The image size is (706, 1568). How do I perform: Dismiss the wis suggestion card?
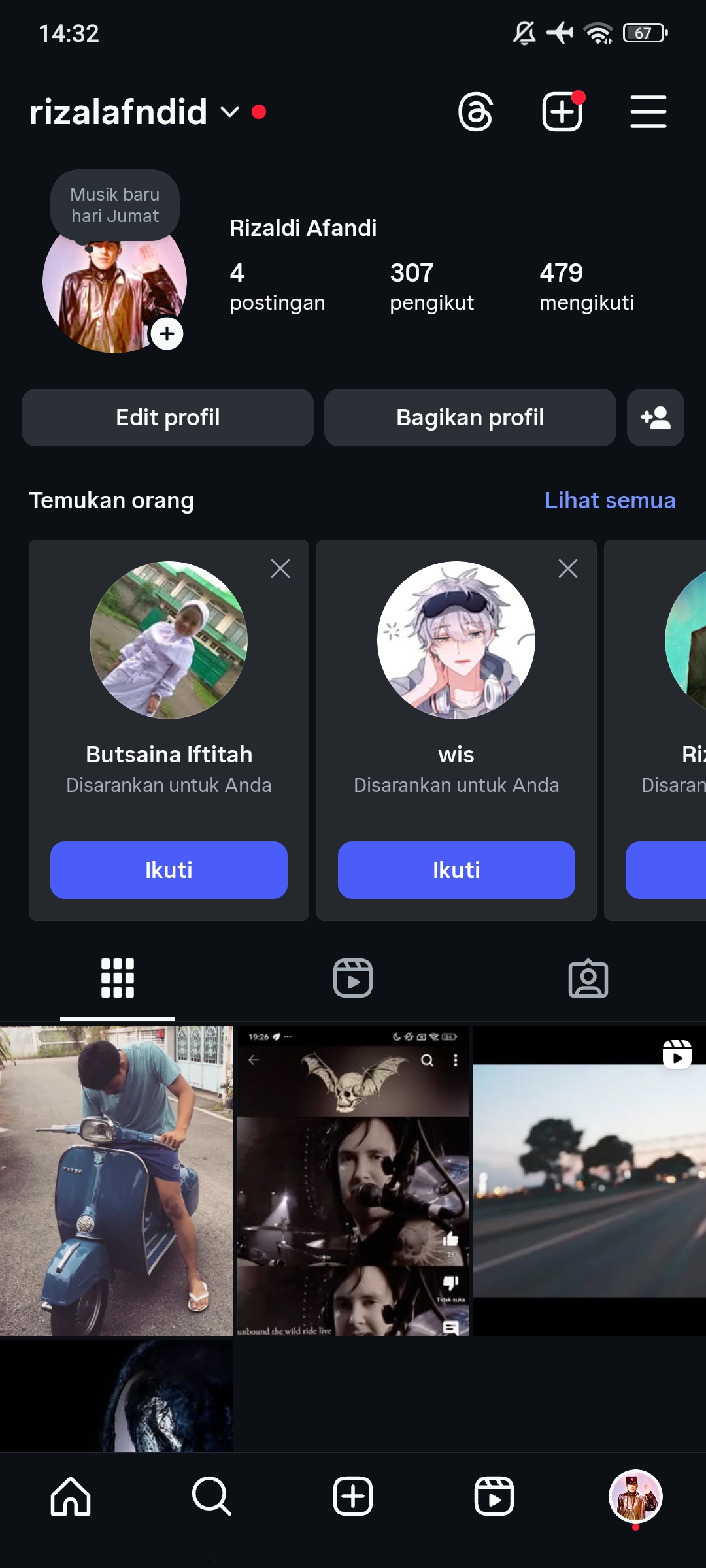coord(568,568)
